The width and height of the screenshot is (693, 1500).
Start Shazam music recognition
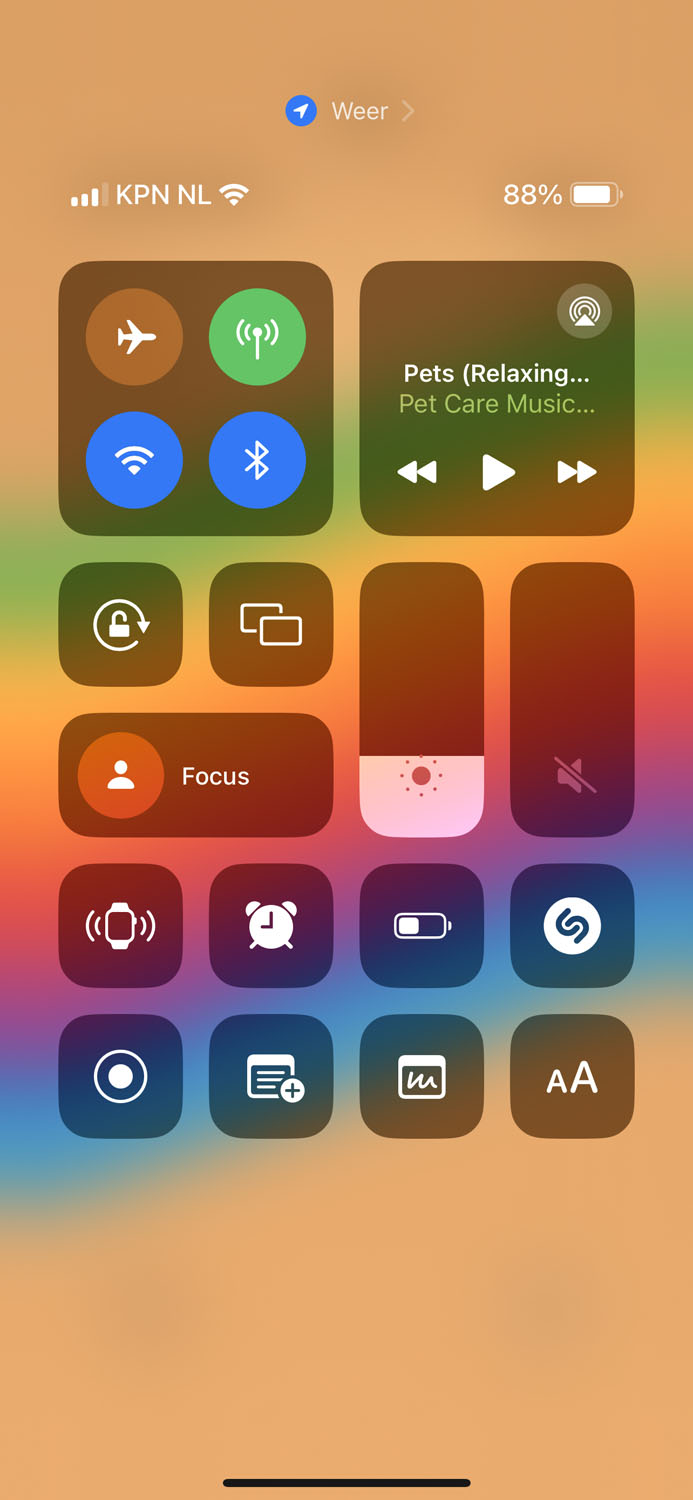(572, 926)
